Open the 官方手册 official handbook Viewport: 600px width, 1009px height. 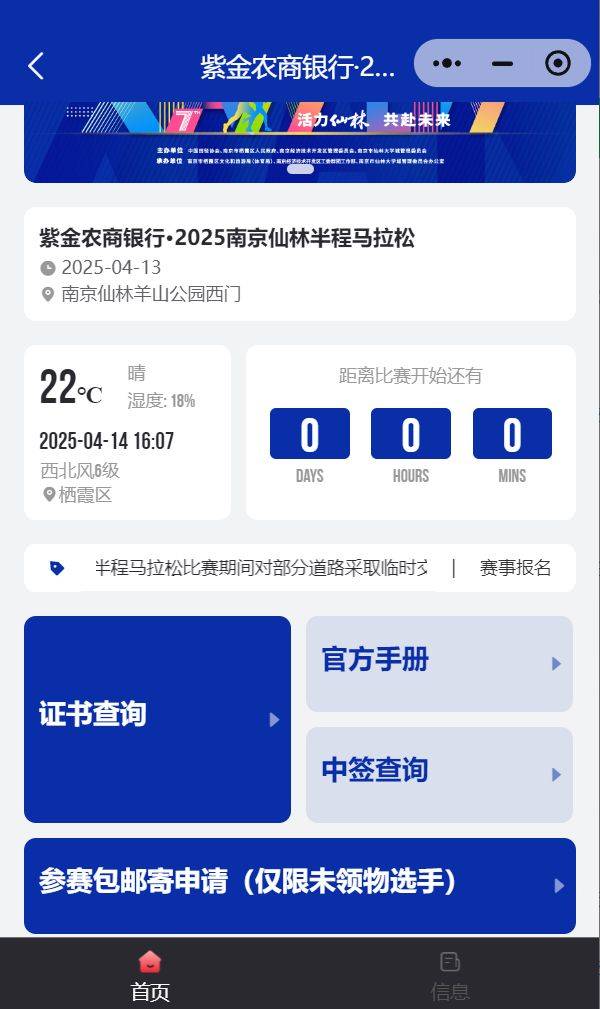click(439, 663)
